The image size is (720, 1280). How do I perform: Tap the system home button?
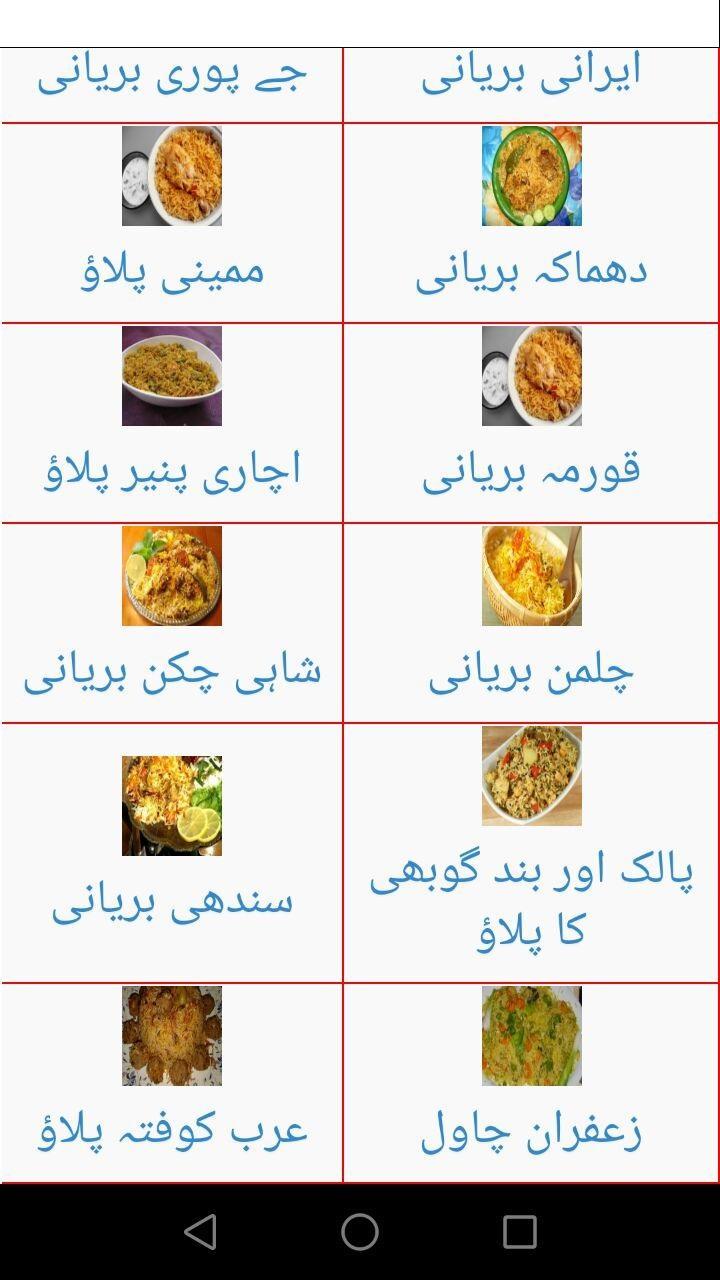click(x=360, y=1232)
